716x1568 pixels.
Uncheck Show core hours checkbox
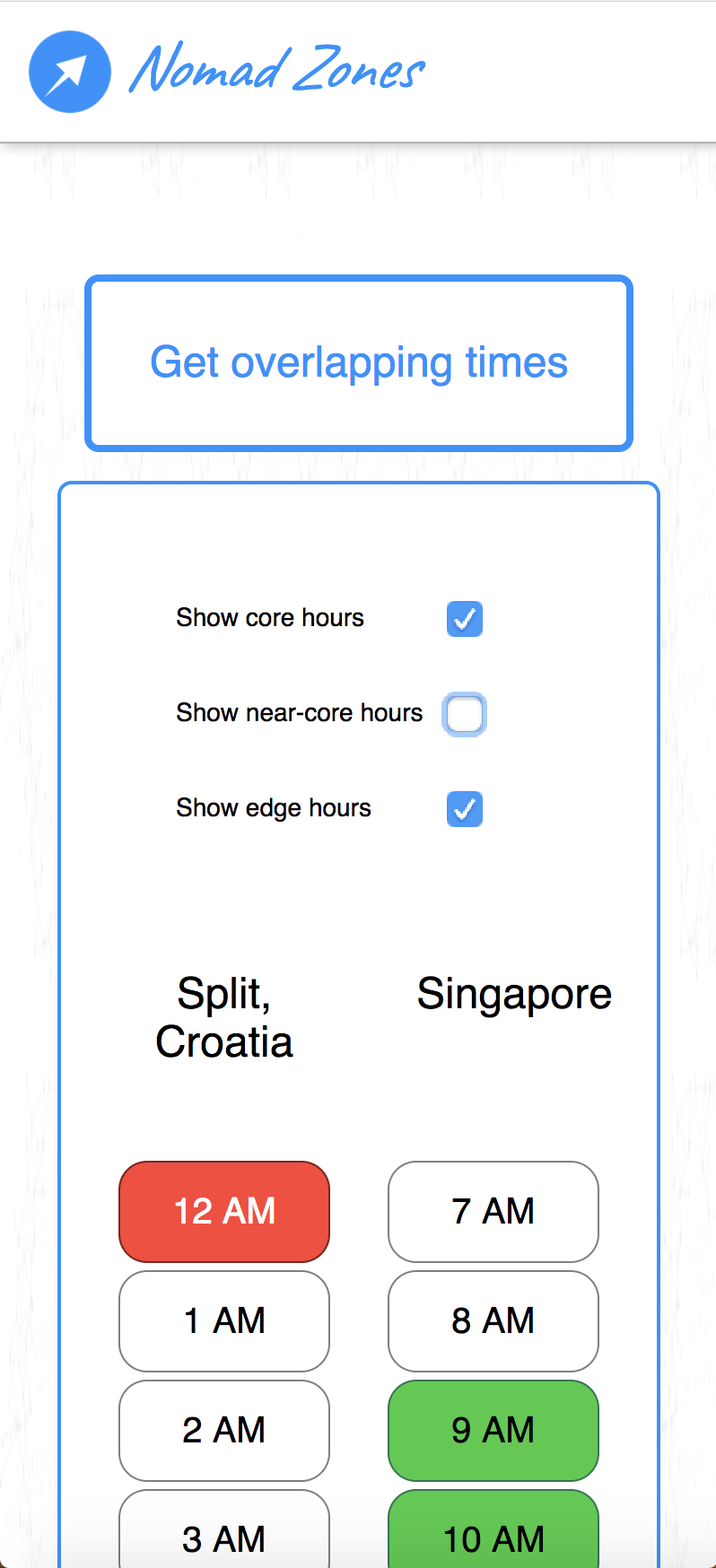(x=465, y=619)
